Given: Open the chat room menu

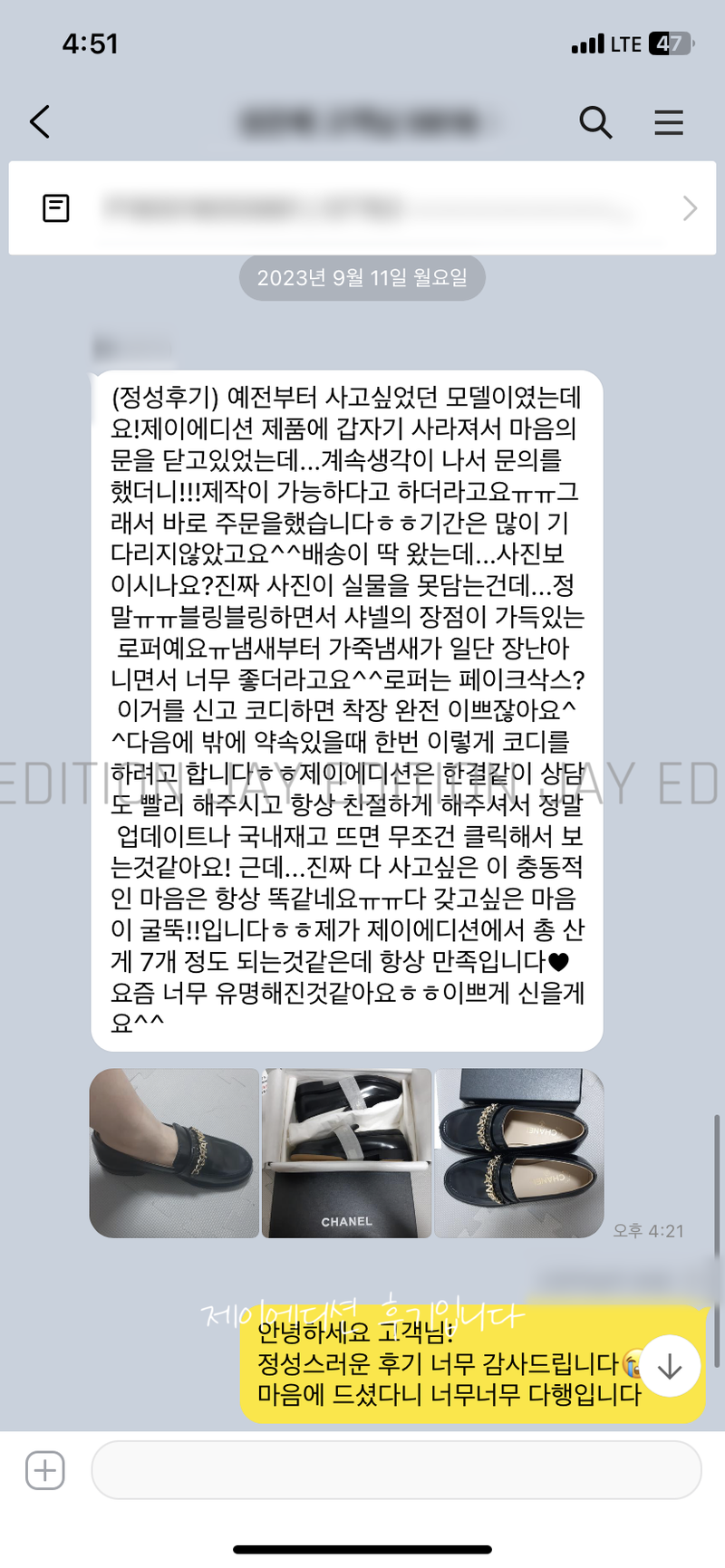Looking at the screenshot, I should coord(669,122).
